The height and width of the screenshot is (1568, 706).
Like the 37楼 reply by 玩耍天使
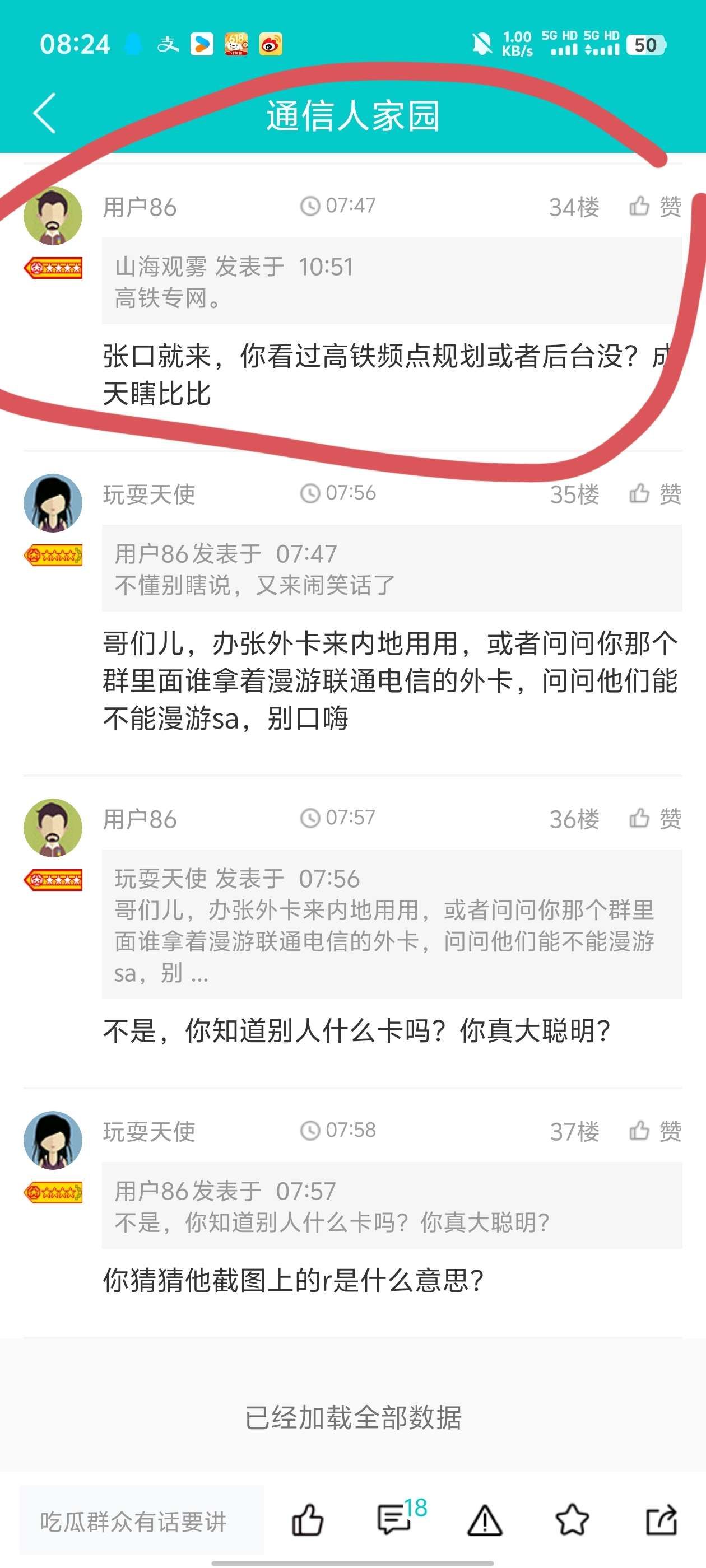pos(655,1131)
